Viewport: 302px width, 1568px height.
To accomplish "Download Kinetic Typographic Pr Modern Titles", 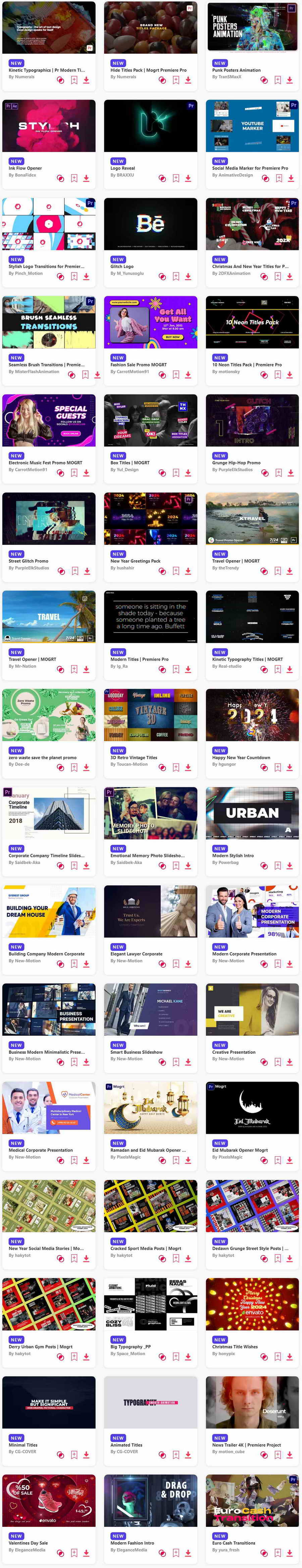I will pyautogui.click(x=87, y=80).
